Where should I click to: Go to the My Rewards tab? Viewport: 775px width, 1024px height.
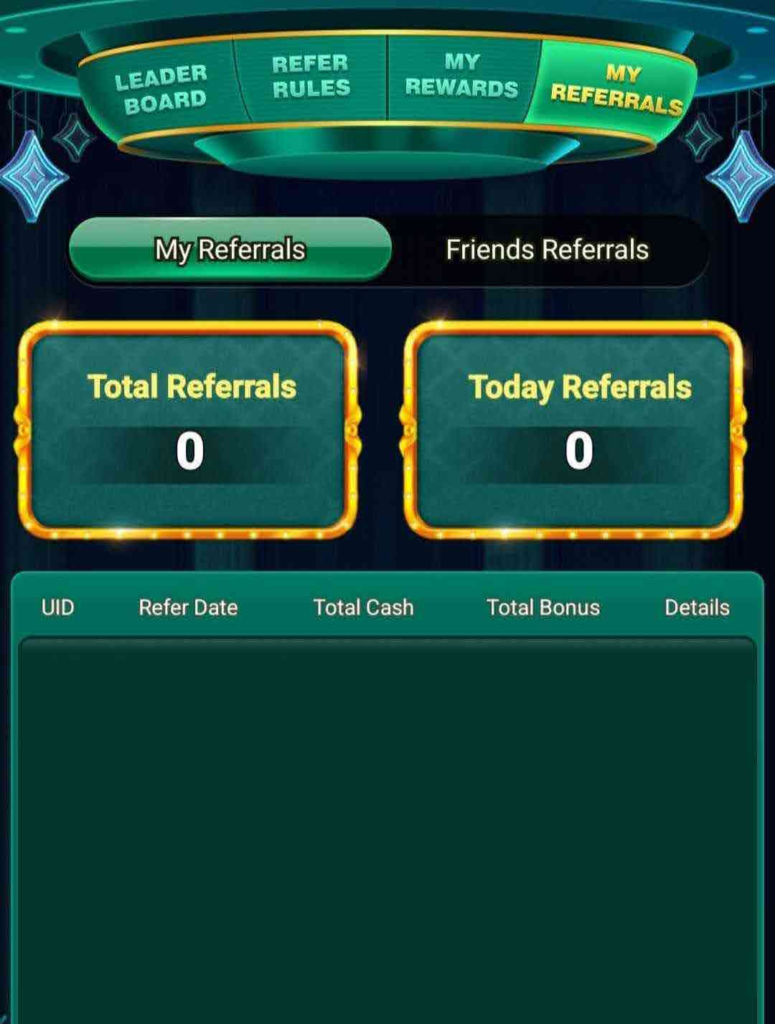(x=461, y=76)
